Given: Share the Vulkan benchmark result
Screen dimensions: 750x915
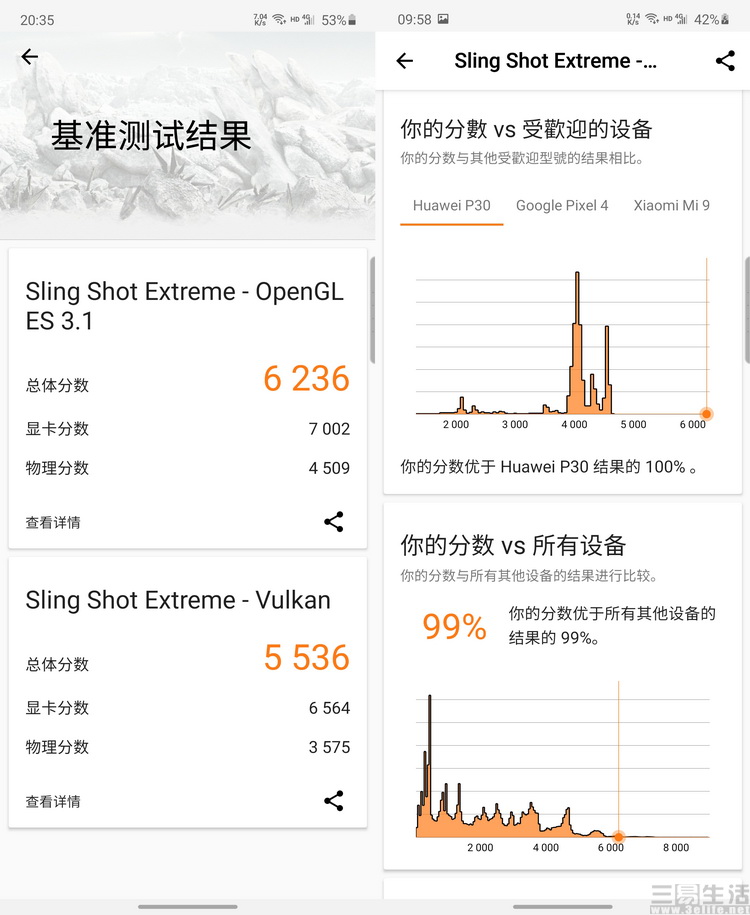Looking at the screenshot, I should 334,800.
